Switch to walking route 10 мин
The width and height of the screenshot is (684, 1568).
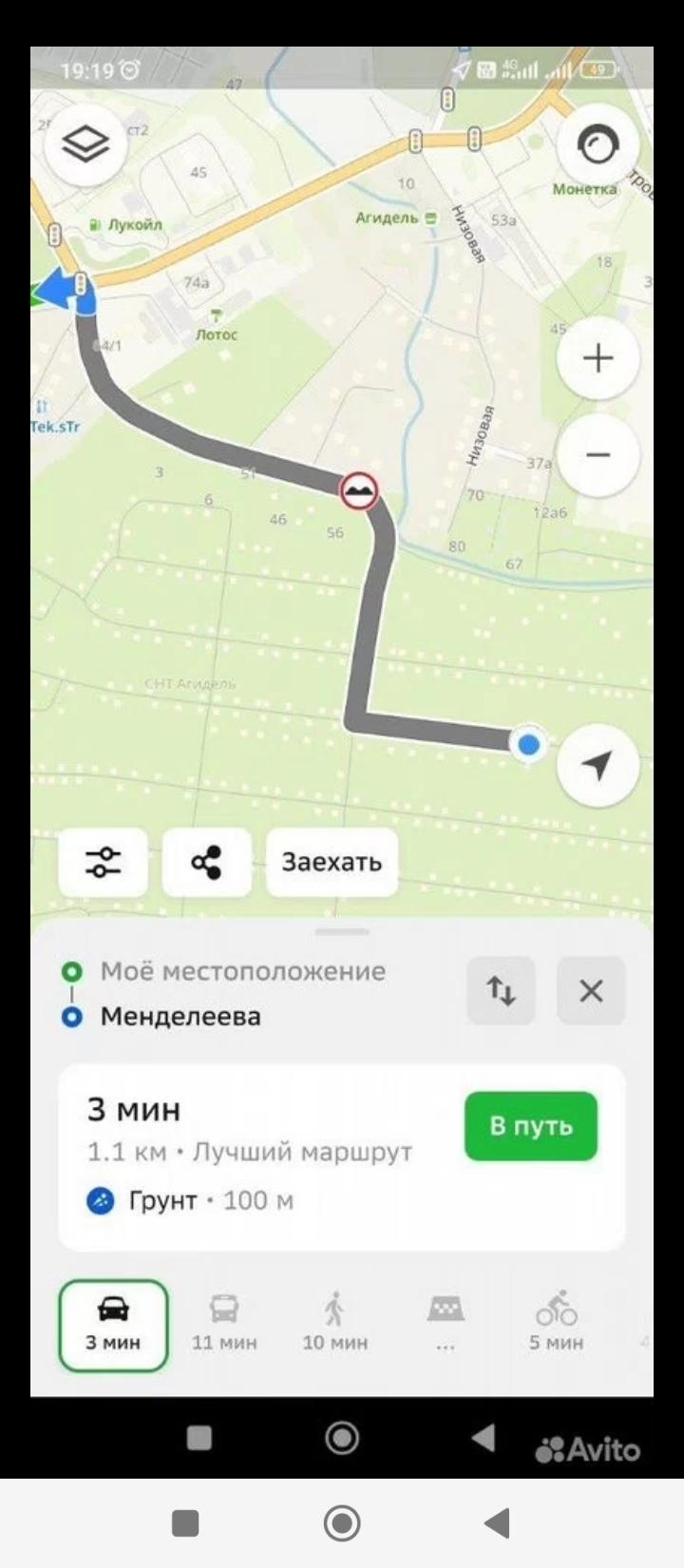coord(334,1325)
